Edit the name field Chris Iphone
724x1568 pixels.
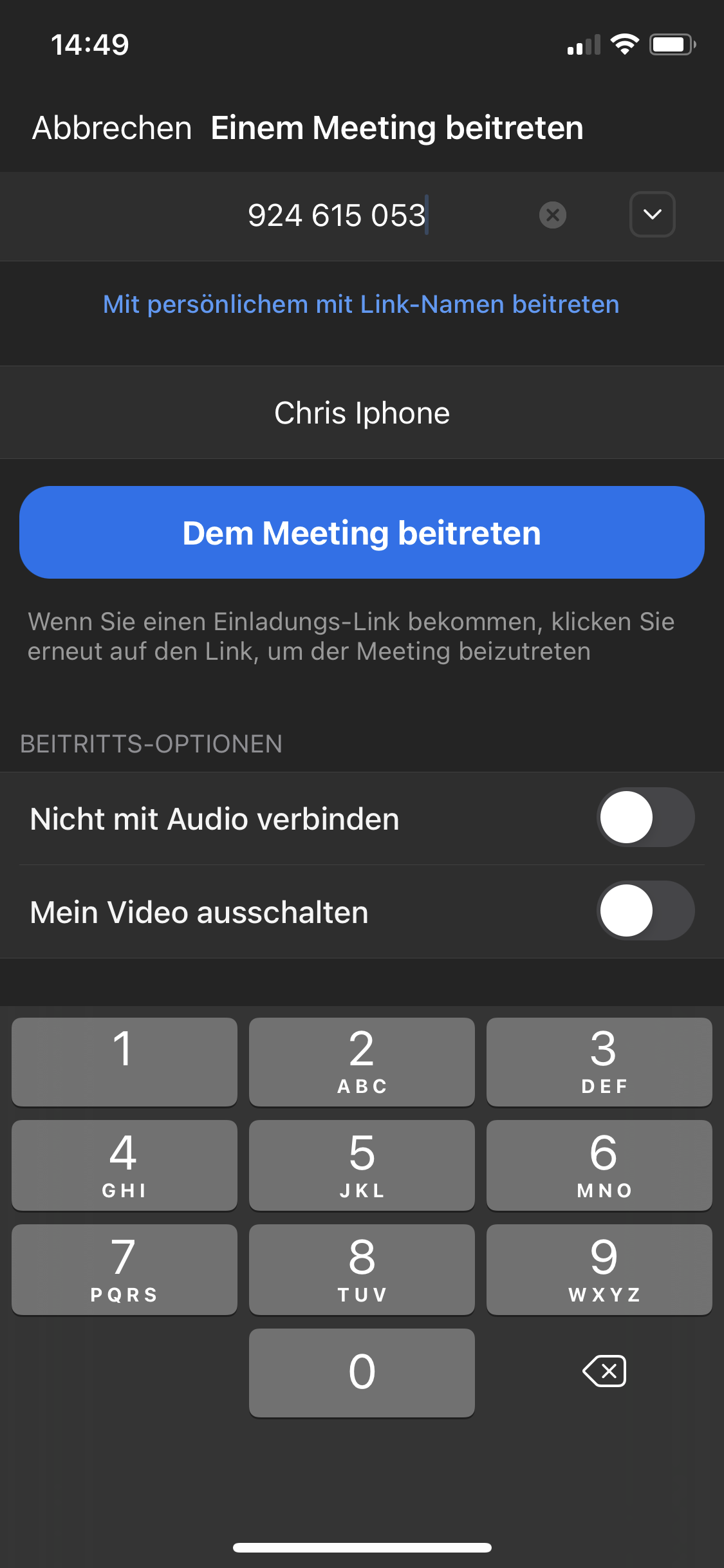(362, 413)
